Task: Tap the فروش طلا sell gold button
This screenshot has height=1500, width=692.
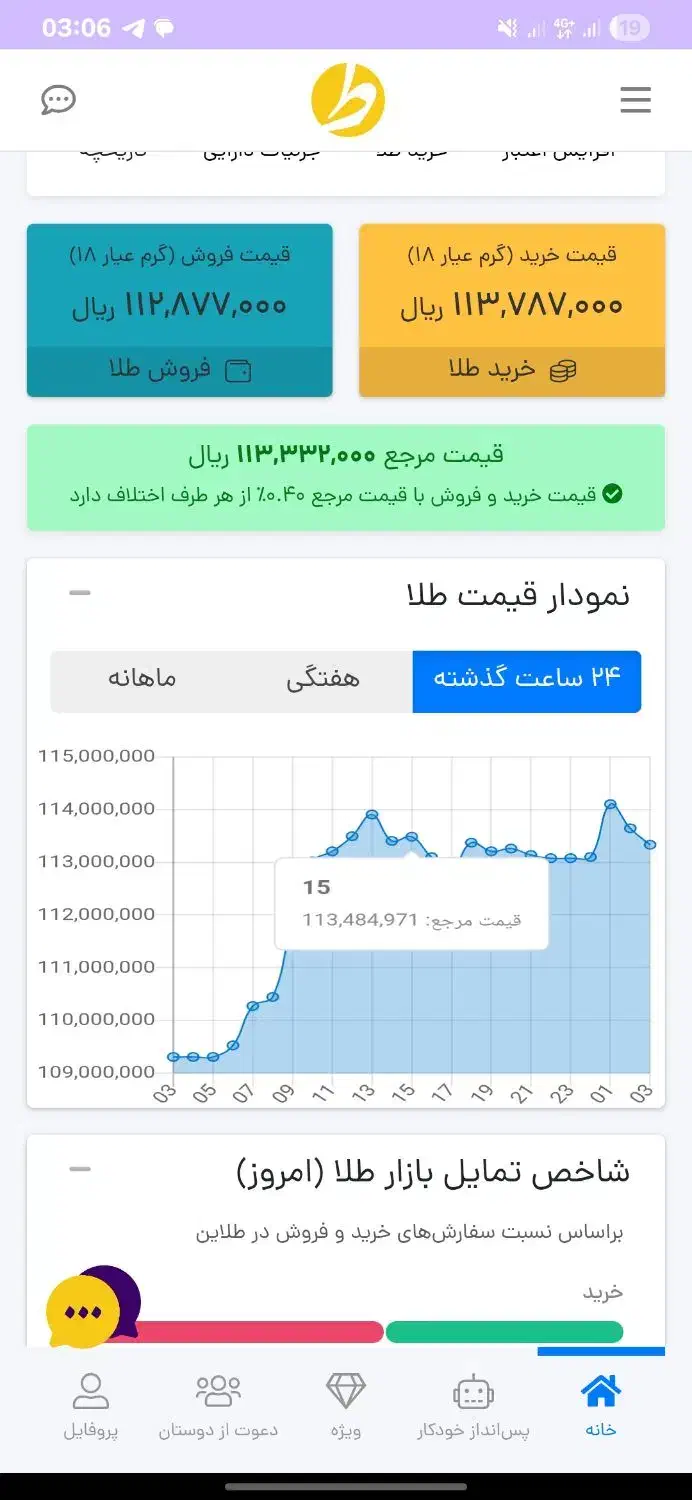Action: click(x=180, y=370)
